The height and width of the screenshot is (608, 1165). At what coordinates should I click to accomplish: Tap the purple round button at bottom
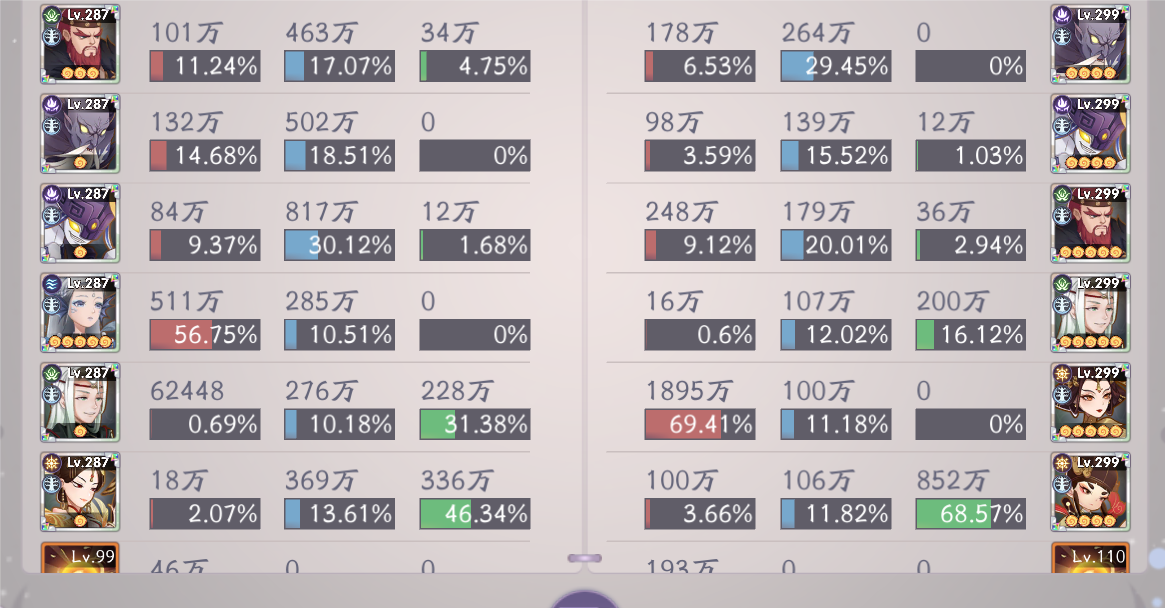585,599
